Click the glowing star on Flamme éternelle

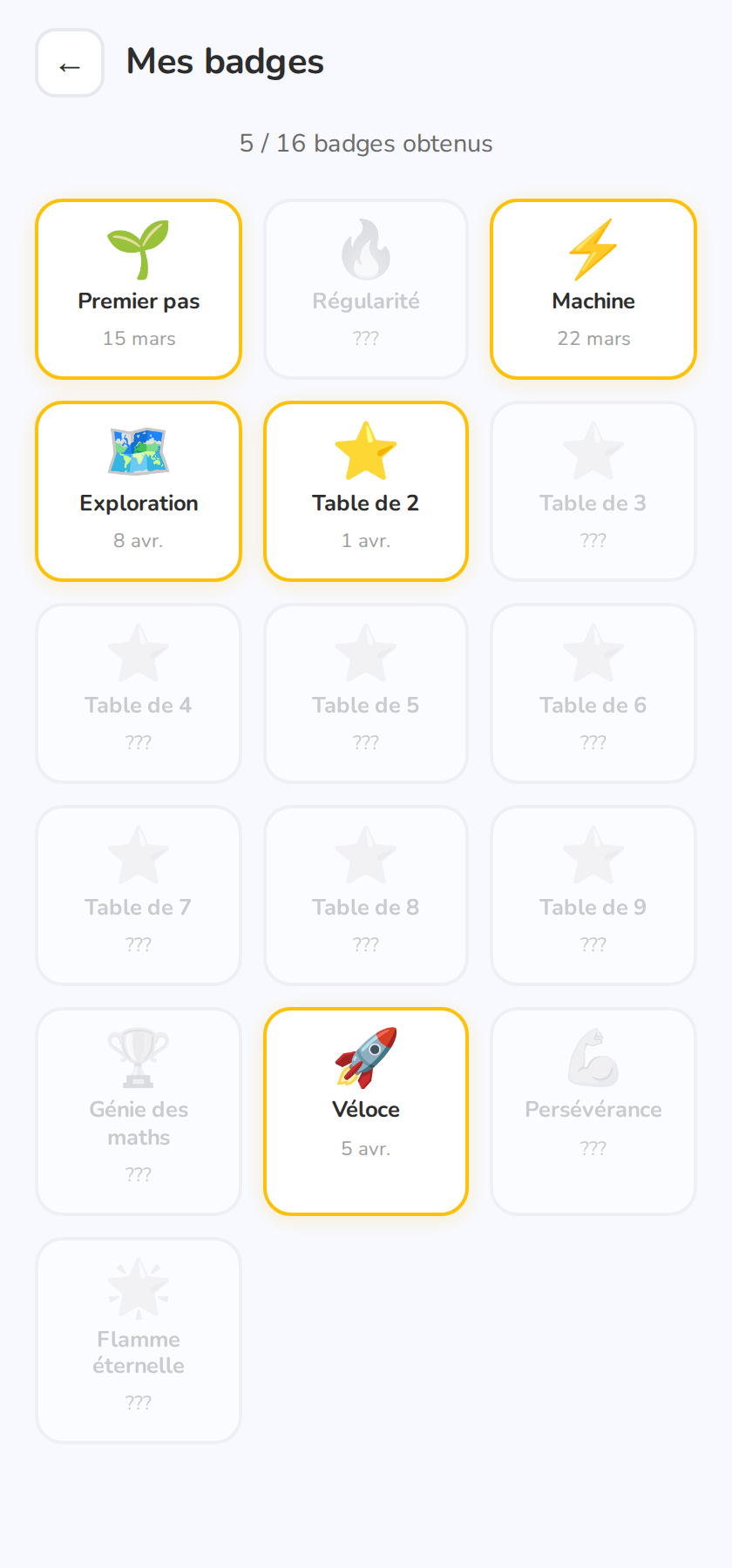[x=139, y=1288]
